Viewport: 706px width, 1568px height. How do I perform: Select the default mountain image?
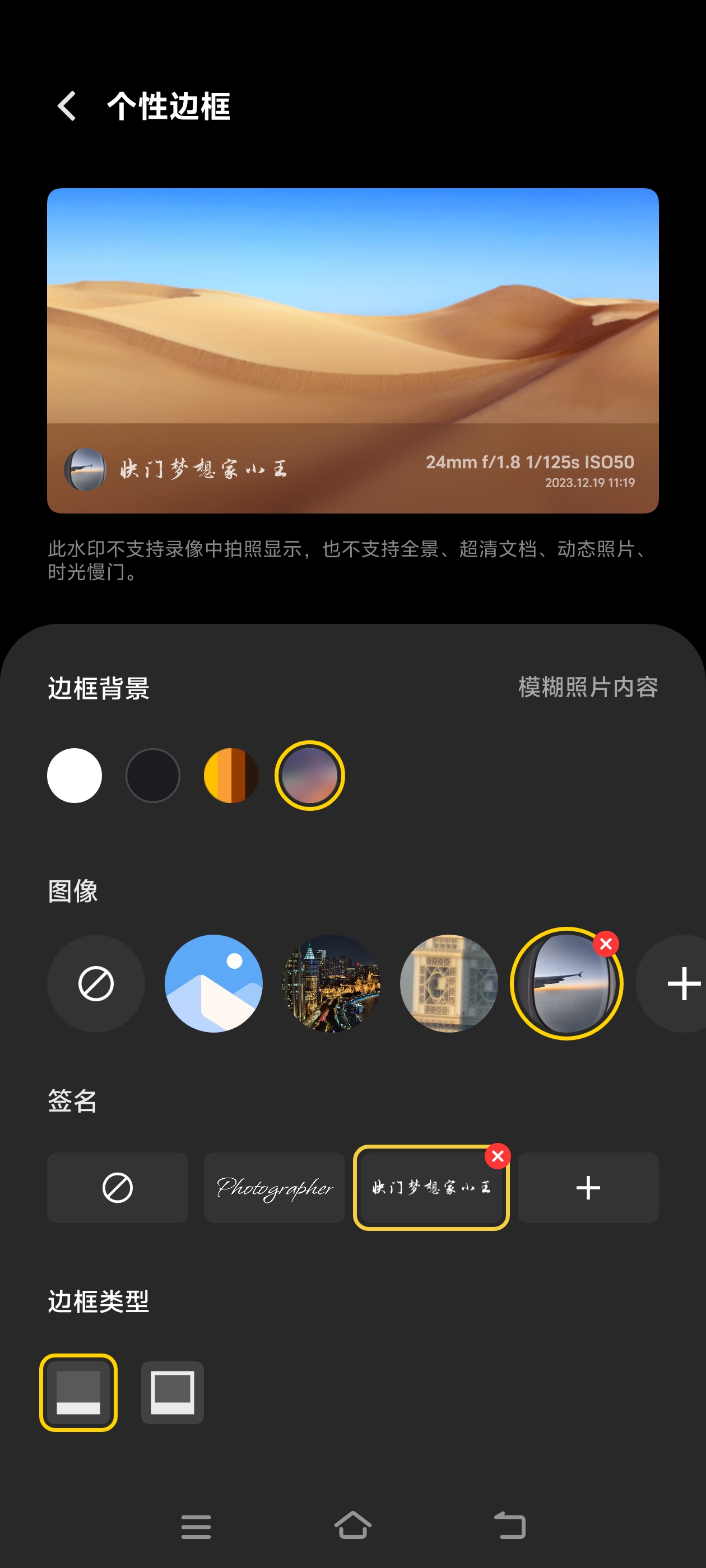point(214,984)
